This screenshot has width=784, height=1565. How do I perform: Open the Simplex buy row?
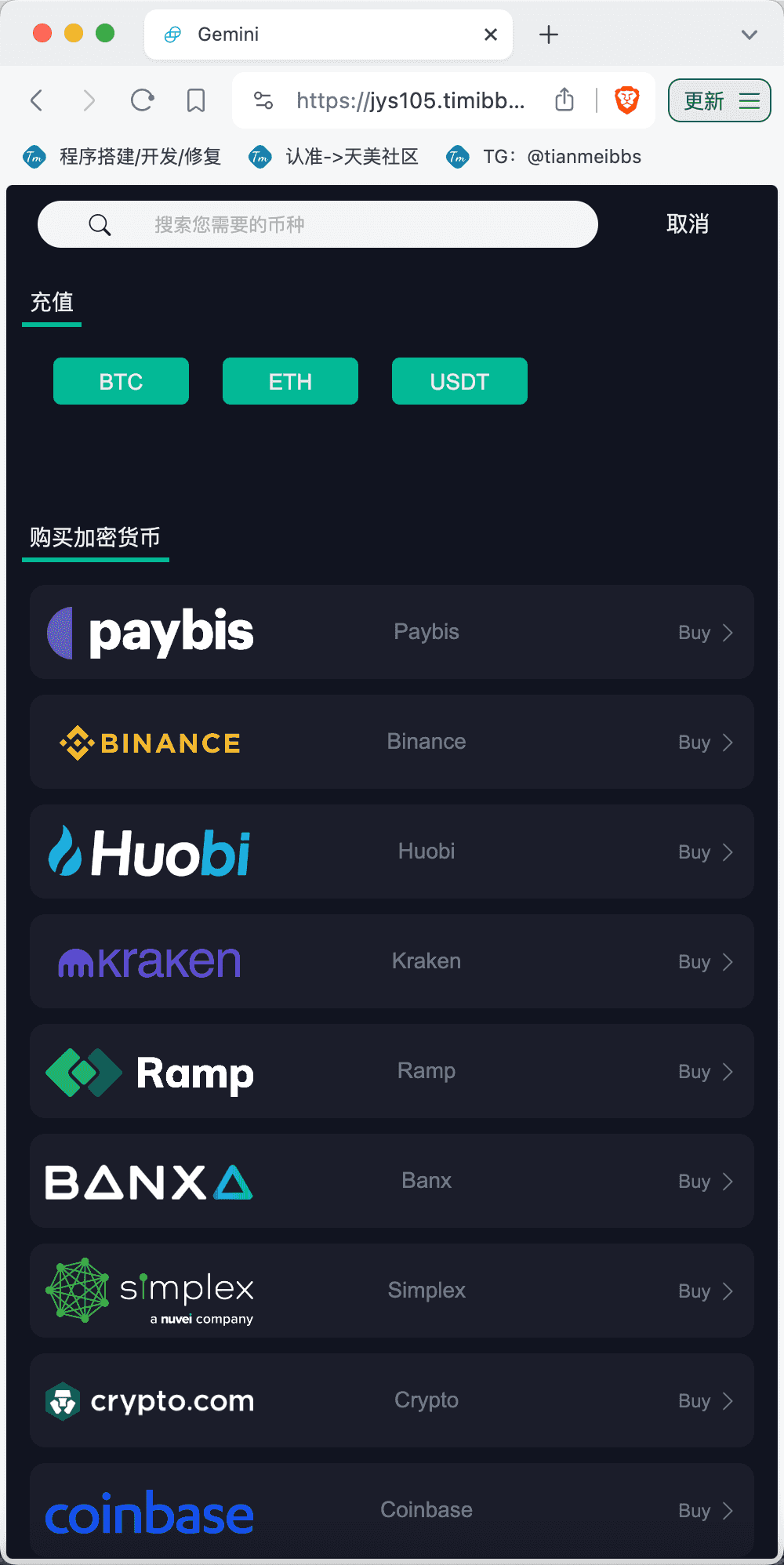coord(392,1291)
